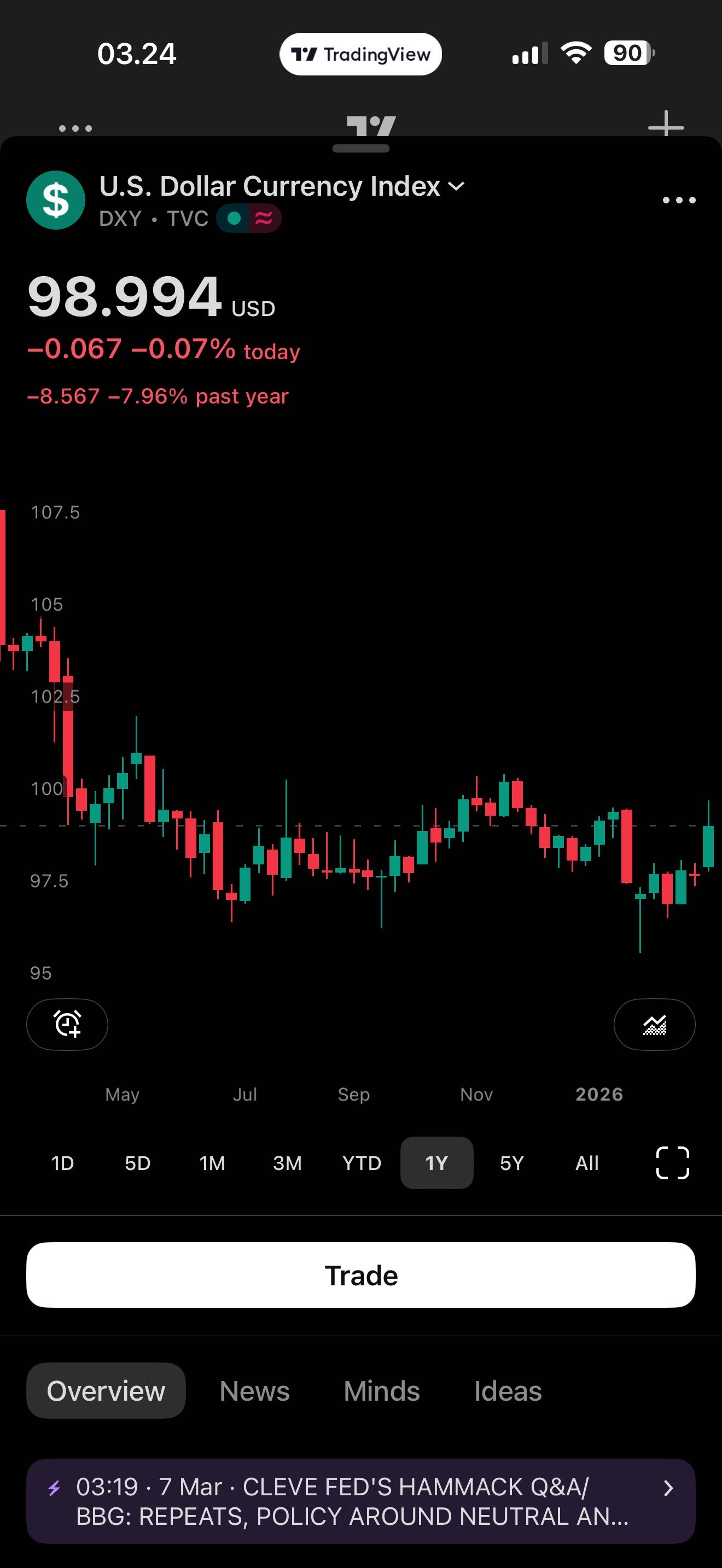Switch chart to 5Y range
This screenshot has width=722, height=1568.
click(x=511, y=1163)
